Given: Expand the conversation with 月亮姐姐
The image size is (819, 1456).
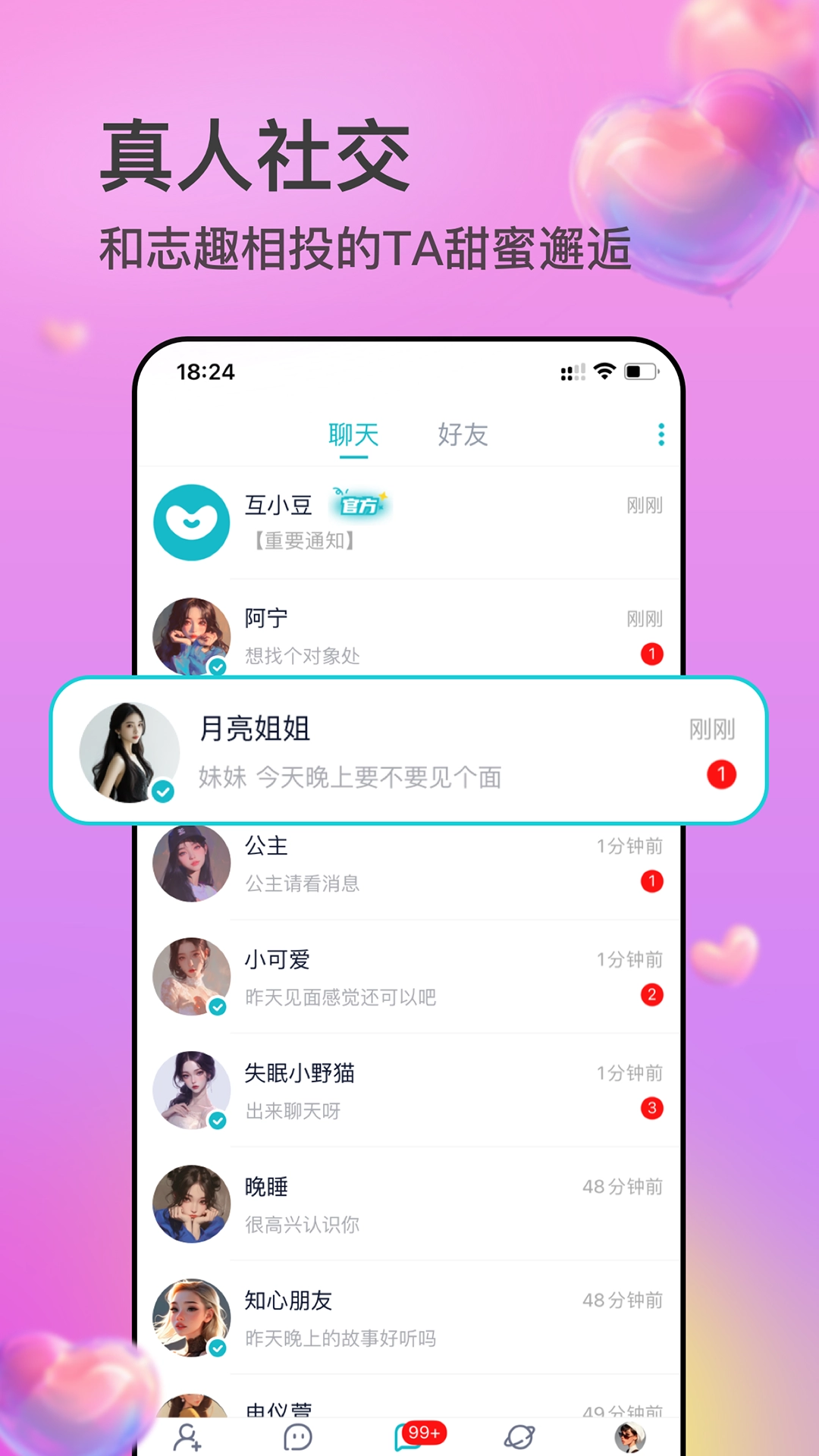Looking at the screenshot, I should pos(409,751).
